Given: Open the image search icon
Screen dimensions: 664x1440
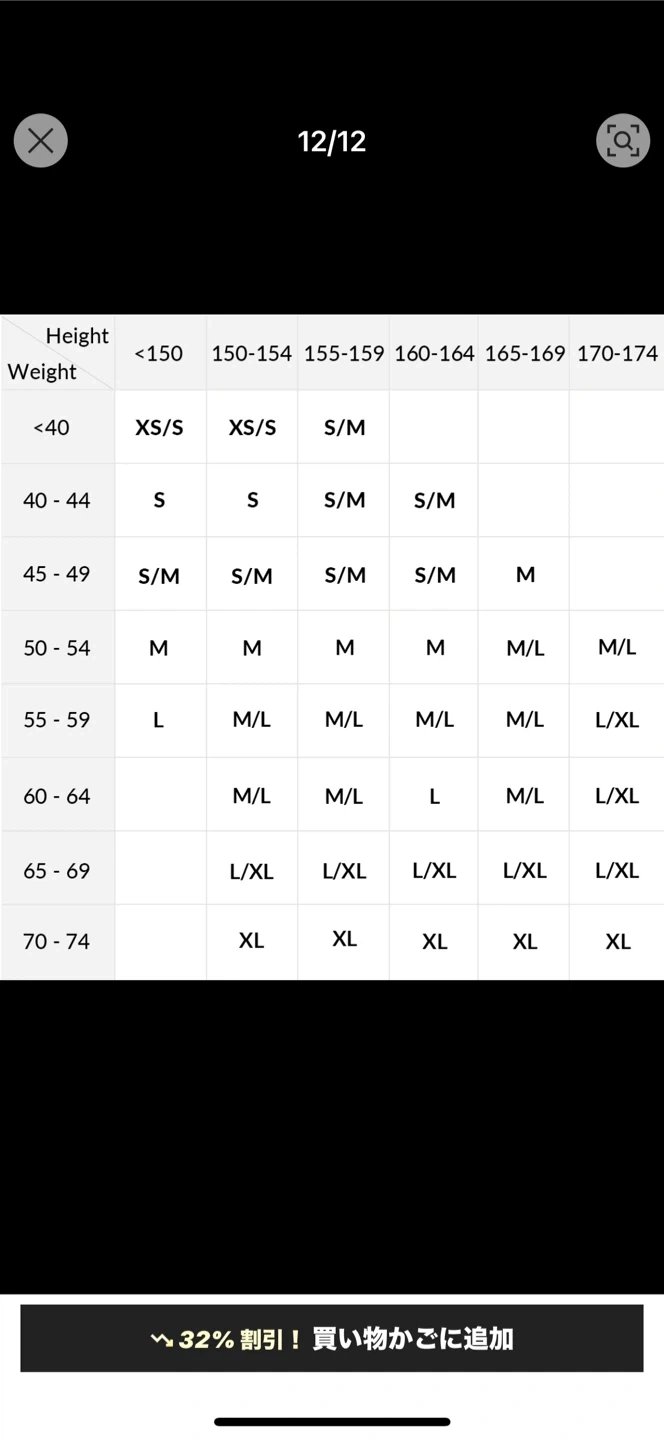Looking at the screenshot, I should coord(623,141).
